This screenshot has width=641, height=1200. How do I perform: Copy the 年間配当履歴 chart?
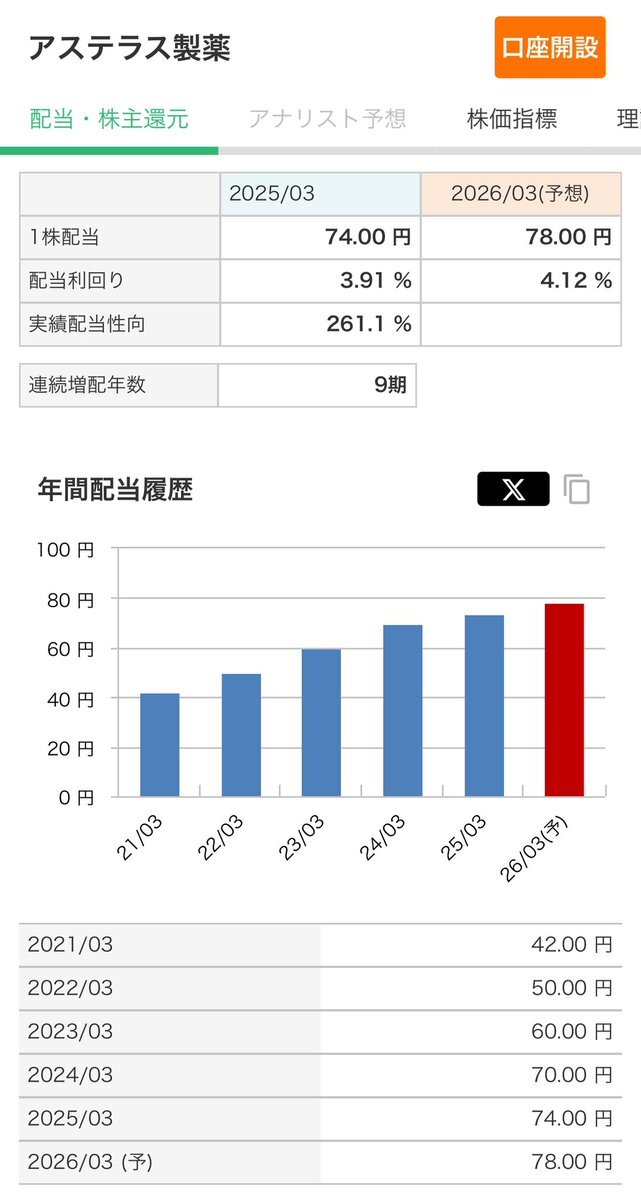(x=577, y=490)
